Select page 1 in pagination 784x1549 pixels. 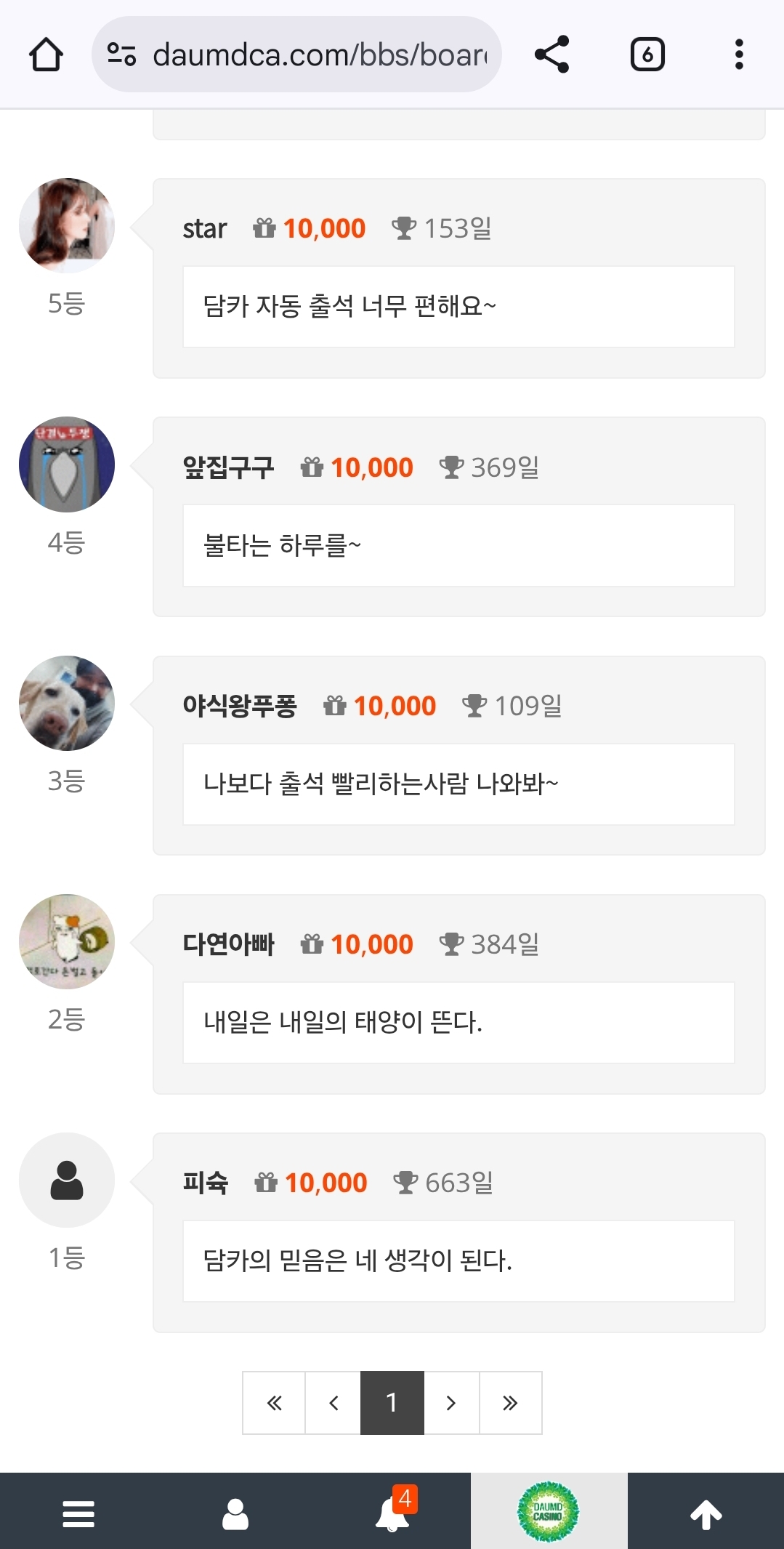coord(392,1403)
